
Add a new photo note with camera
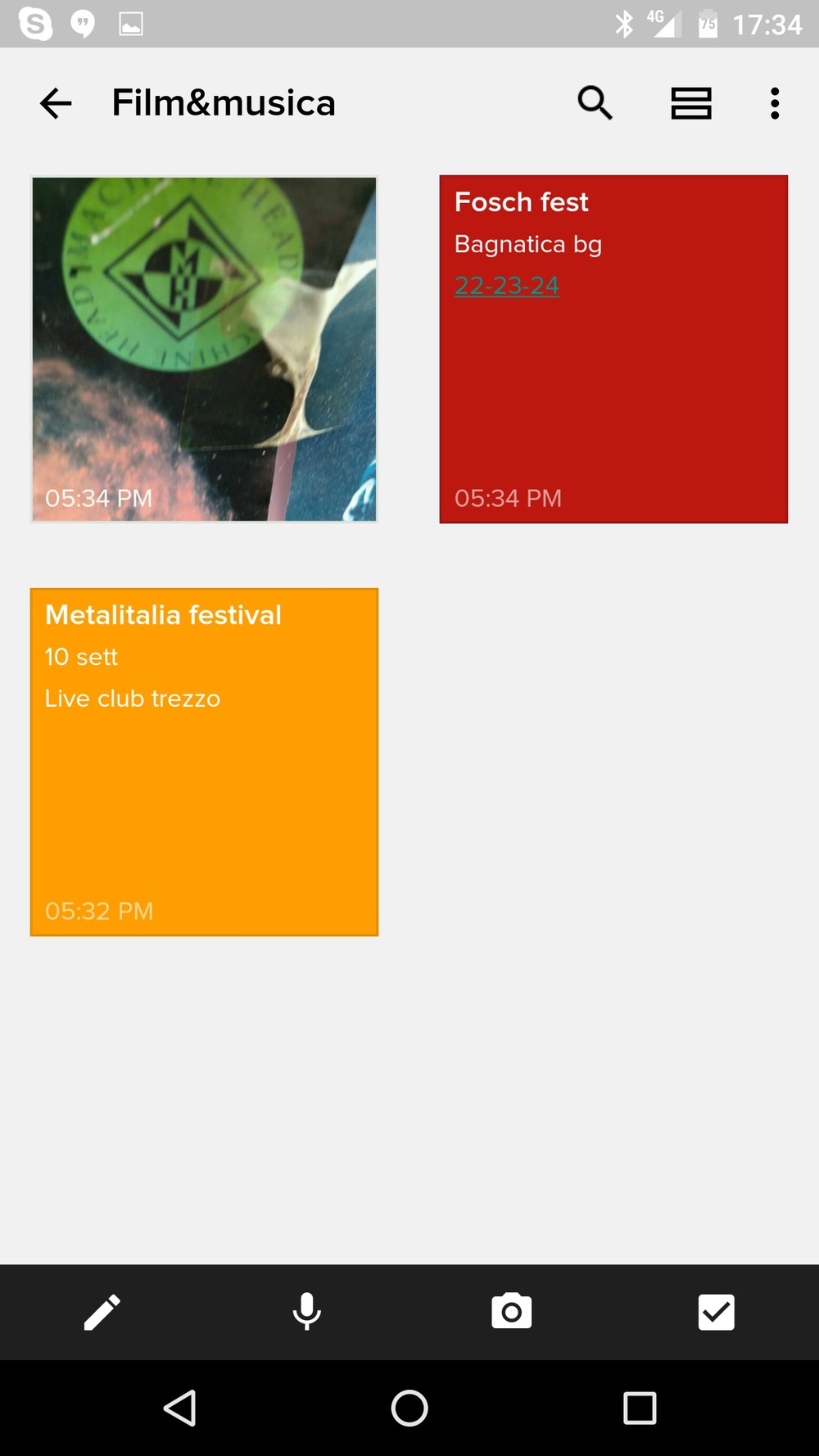pyautogui.click(x=512, y=1312)
